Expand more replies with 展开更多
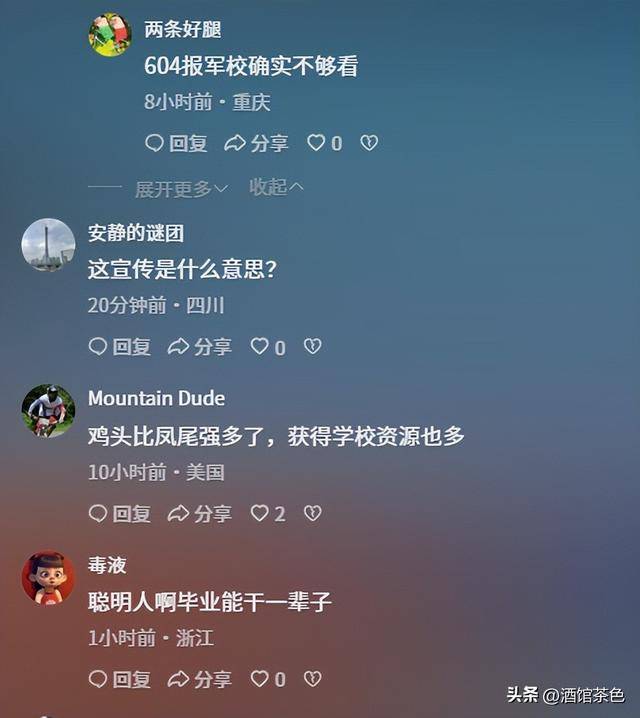Image resolution: width=640 pixels, height=718 pixels. (x=181, y=188)
